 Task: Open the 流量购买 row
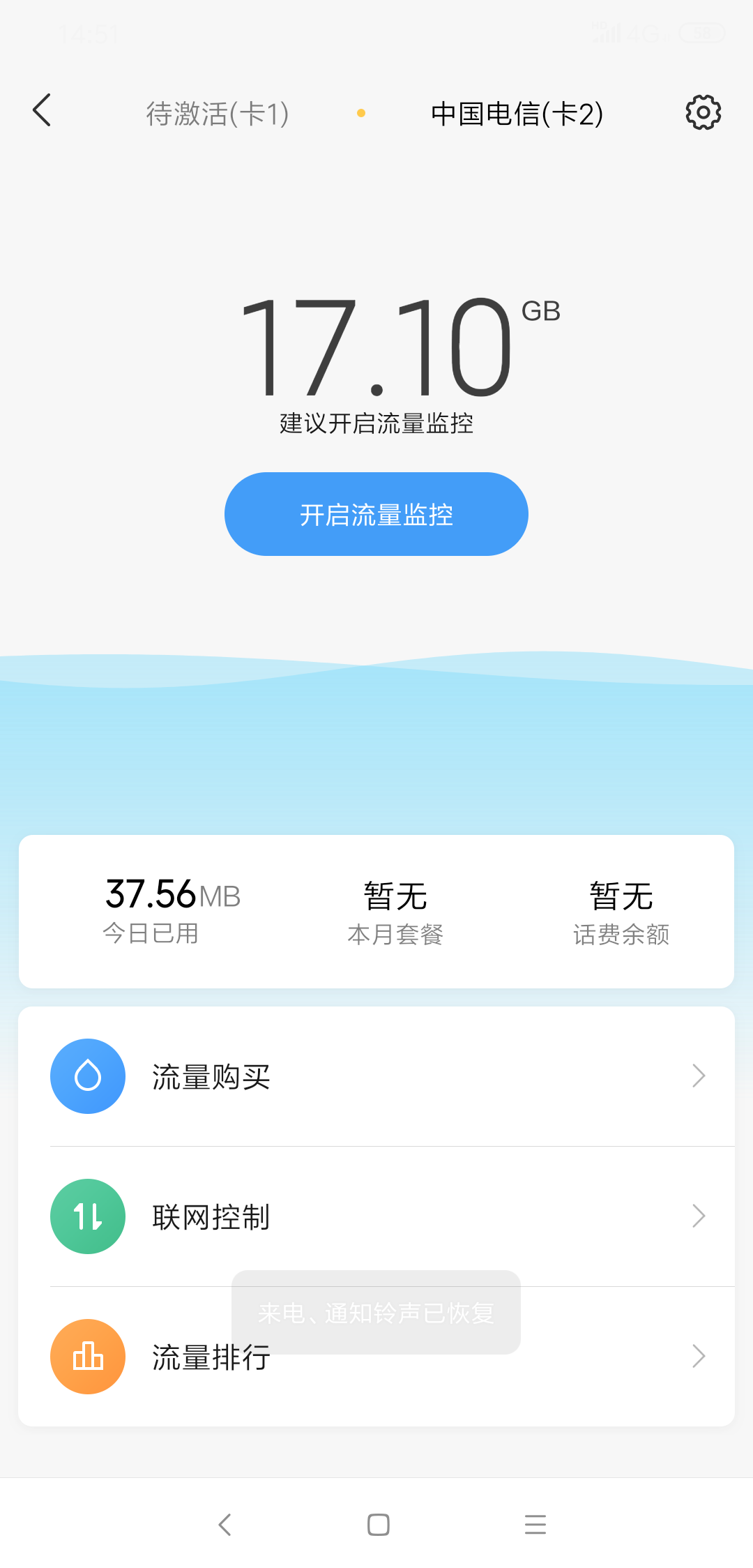coord(376,1076)
